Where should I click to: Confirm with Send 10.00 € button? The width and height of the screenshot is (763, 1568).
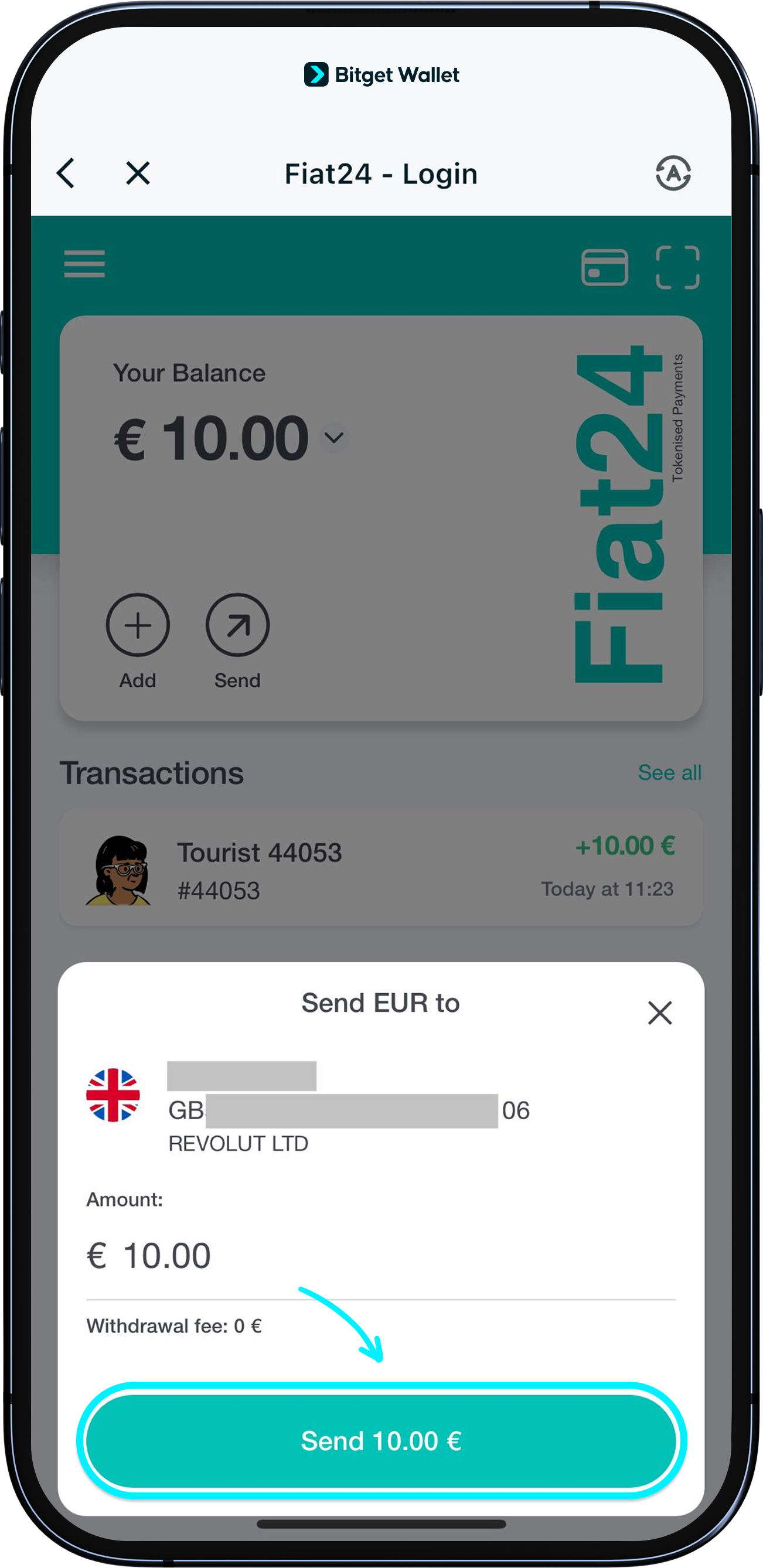coord(381,1441)
